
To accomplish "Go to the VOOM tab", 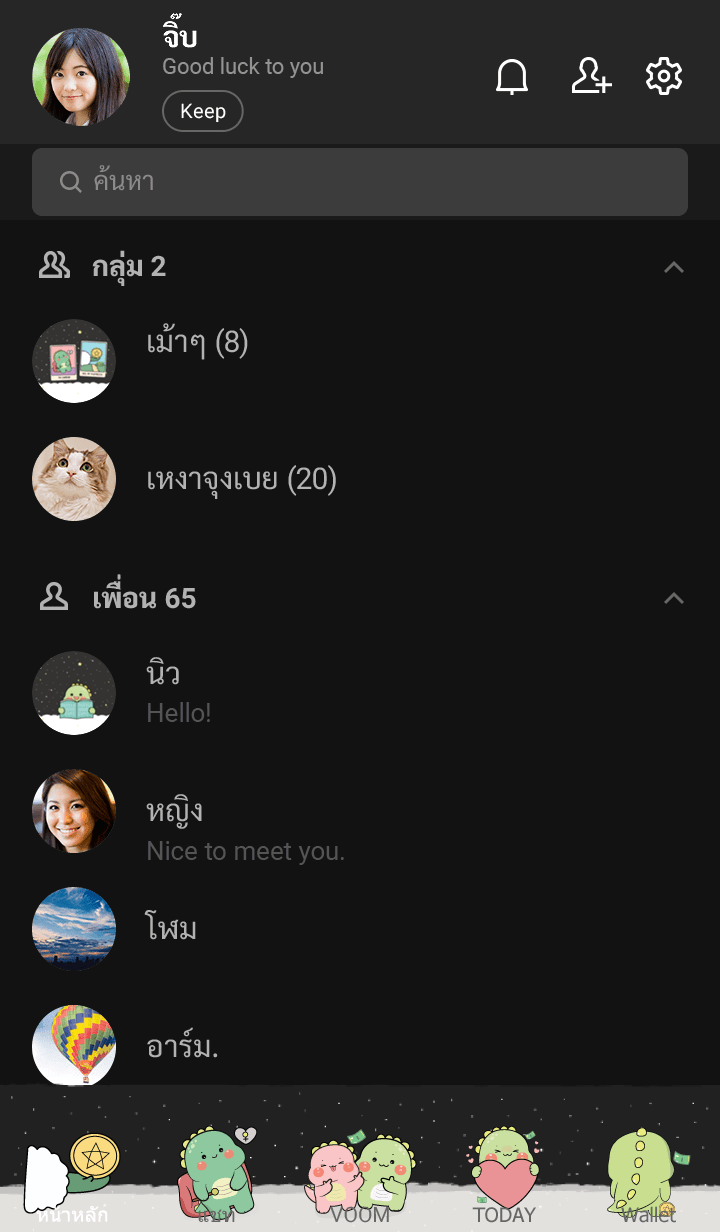I will pyautogui.click(x=360, y=1175).
